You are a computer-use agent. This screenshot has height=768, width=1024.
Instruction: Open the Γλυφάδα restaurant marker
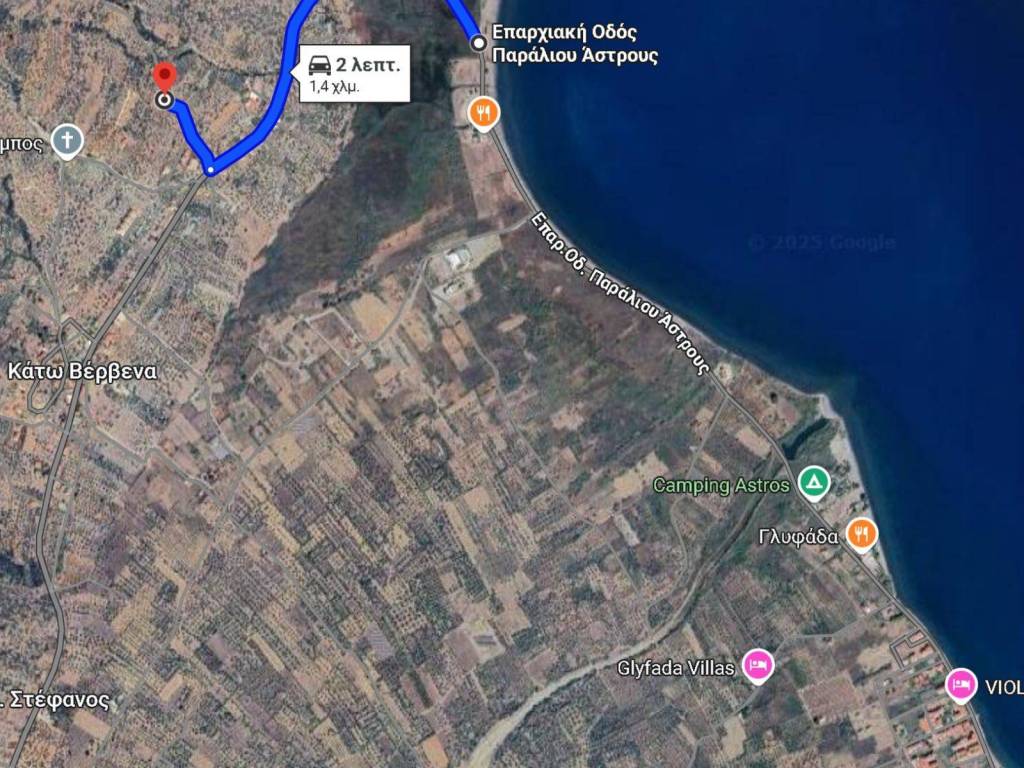coord(861,534)
